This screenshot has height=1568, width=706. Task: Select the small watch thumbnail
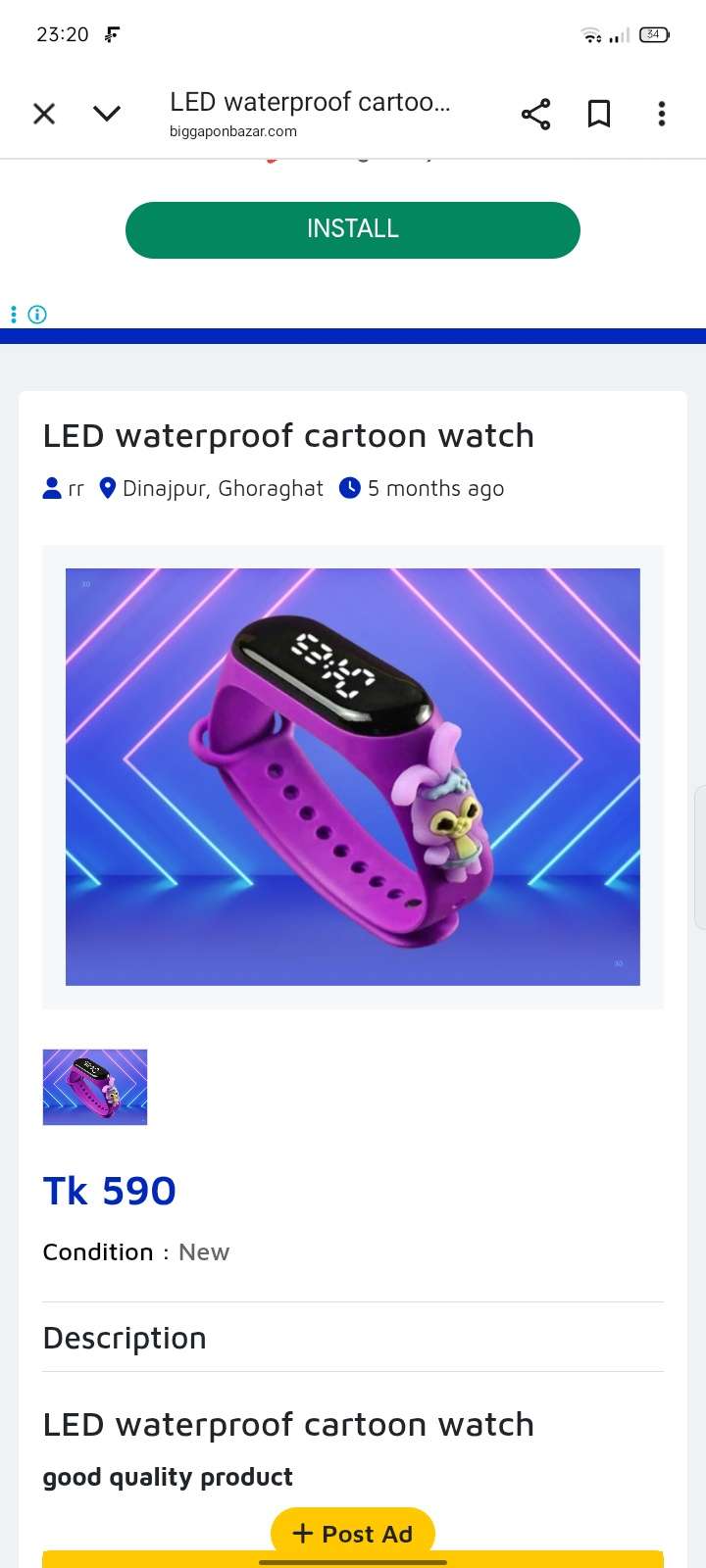[95, 1087]
